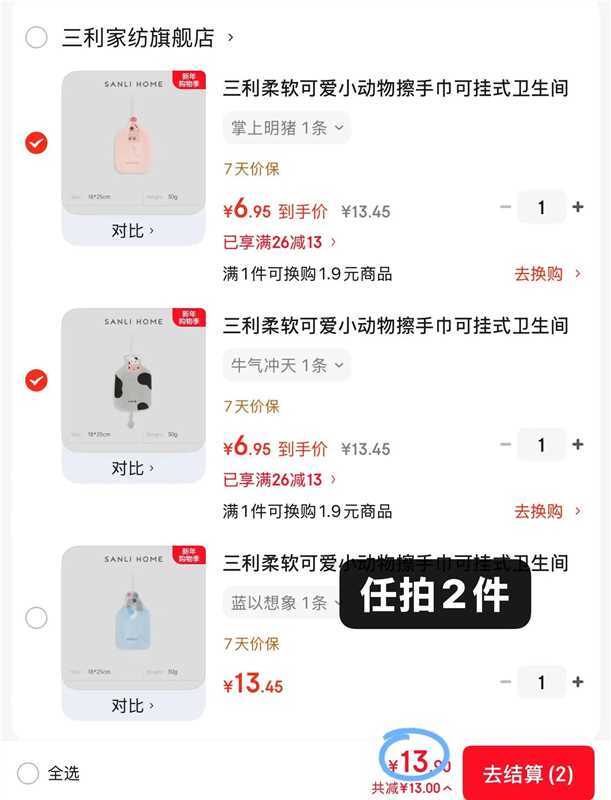This screenshot has height=800, width=611.
Task: Open 对比 under the 牛气冲天 towel image
Action: tap(133, 468)
